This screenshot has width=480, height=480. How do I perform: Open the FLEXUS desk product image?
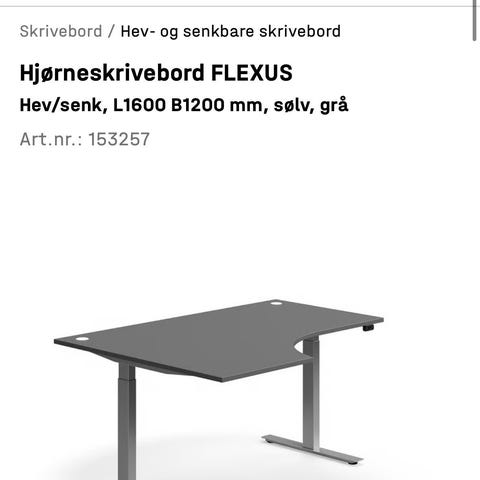[x=219, y=389]
